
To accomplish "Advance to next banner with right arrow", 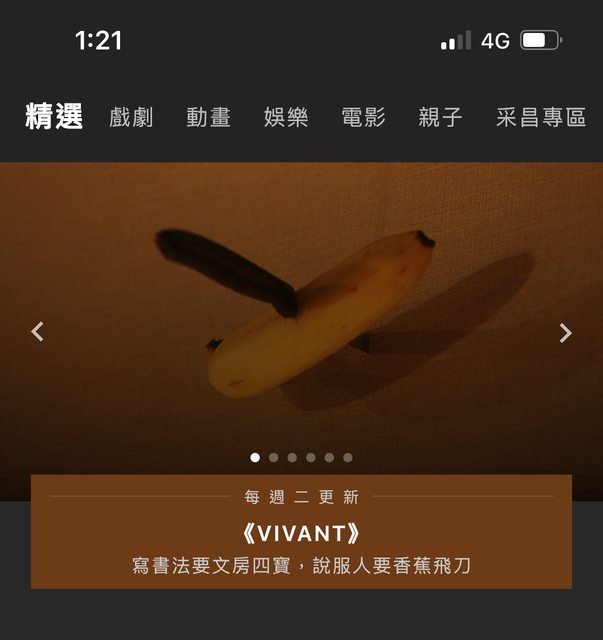I will 565,332.
